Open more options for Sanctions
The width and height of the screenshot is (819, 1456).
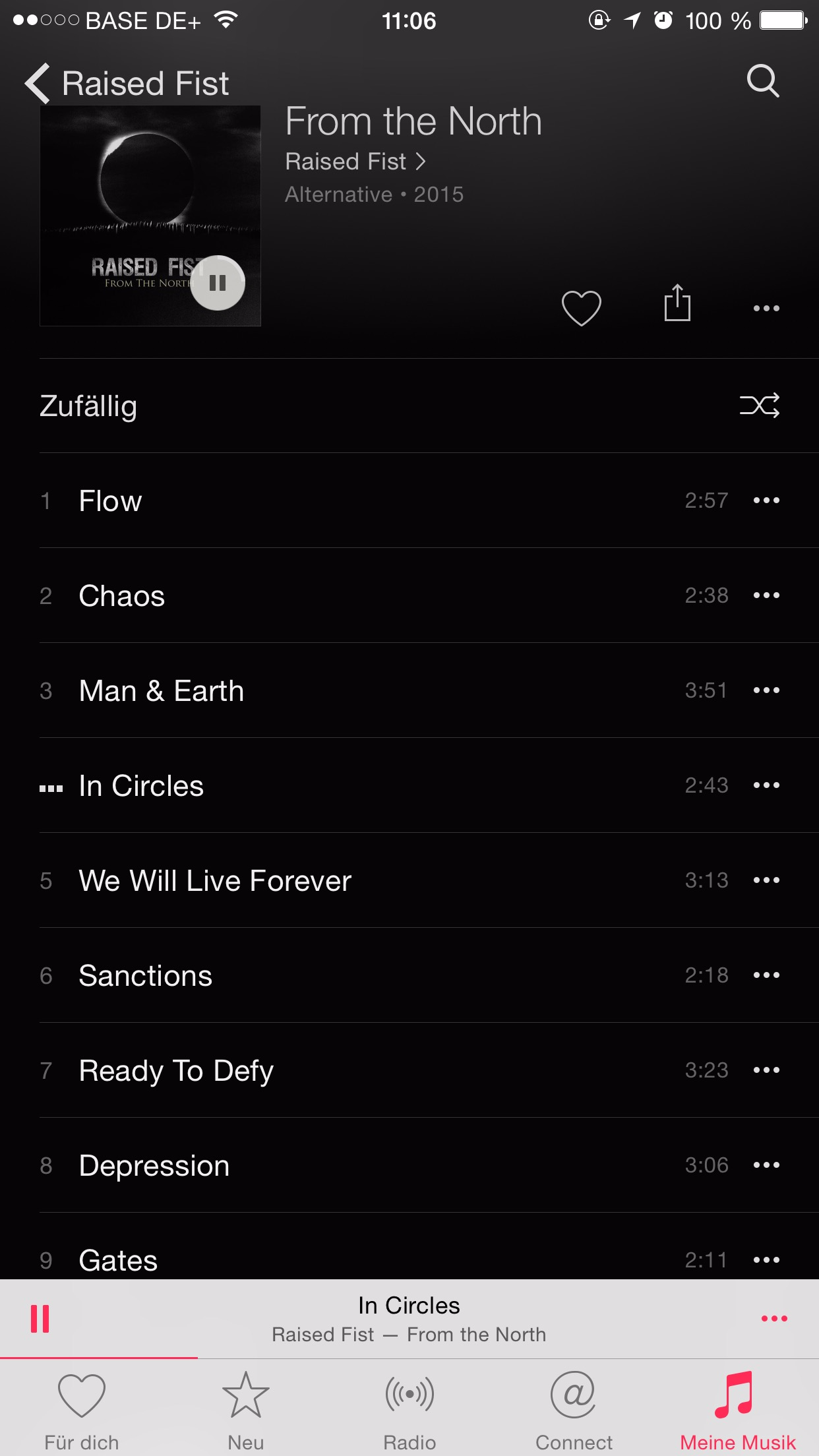[766, 975]
